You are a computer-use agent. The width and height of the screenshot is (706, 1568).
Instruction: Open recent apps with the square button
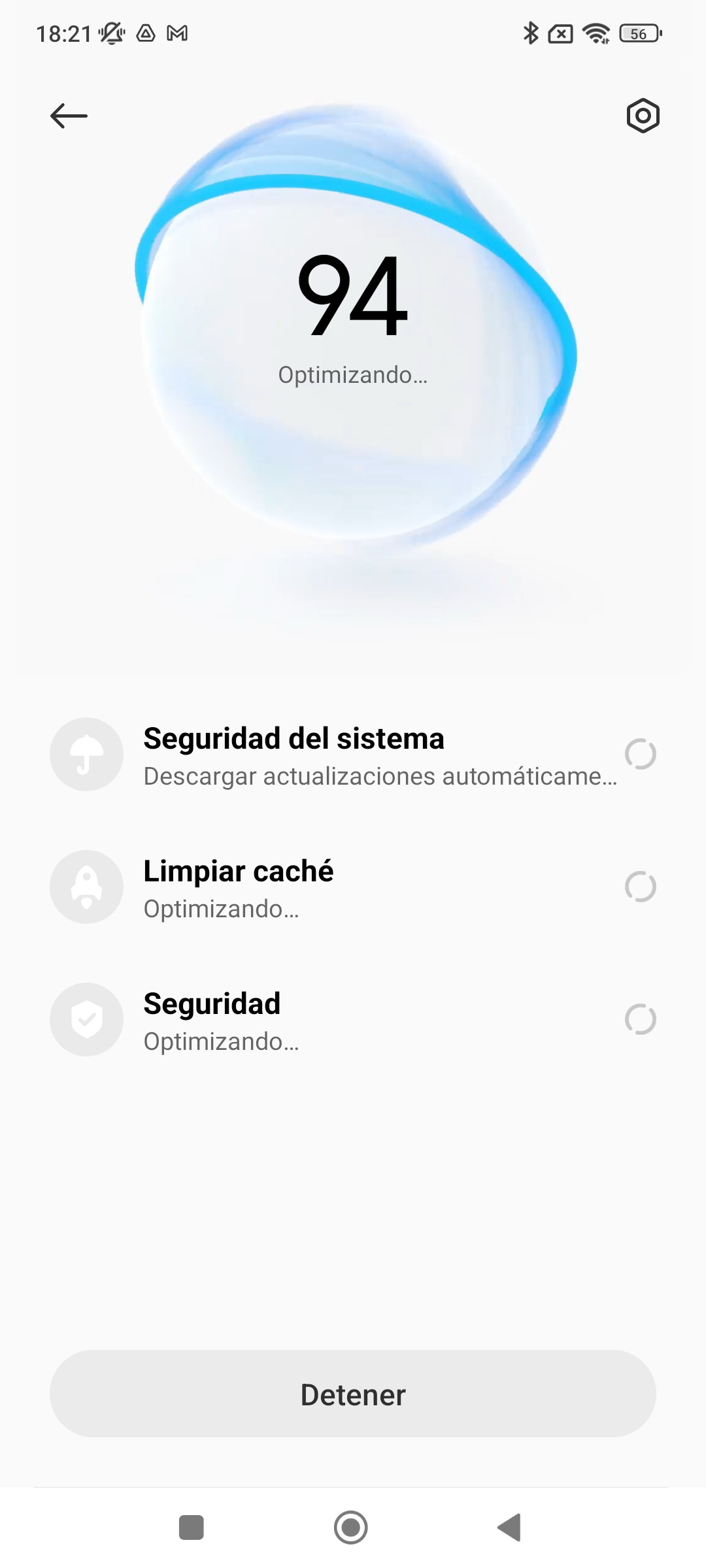tap(192, 1527)
